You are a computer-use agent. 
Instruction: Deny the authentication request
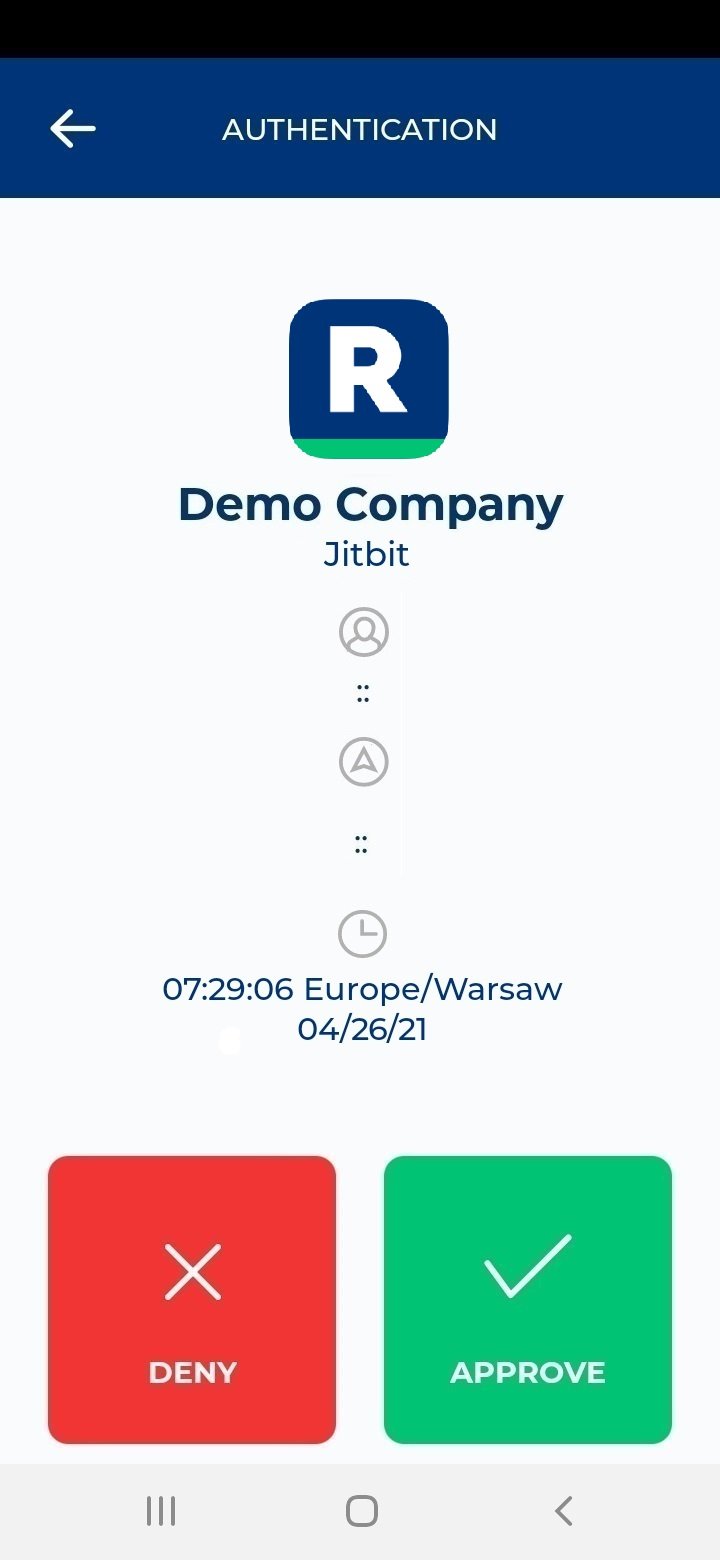(192, 1300)
